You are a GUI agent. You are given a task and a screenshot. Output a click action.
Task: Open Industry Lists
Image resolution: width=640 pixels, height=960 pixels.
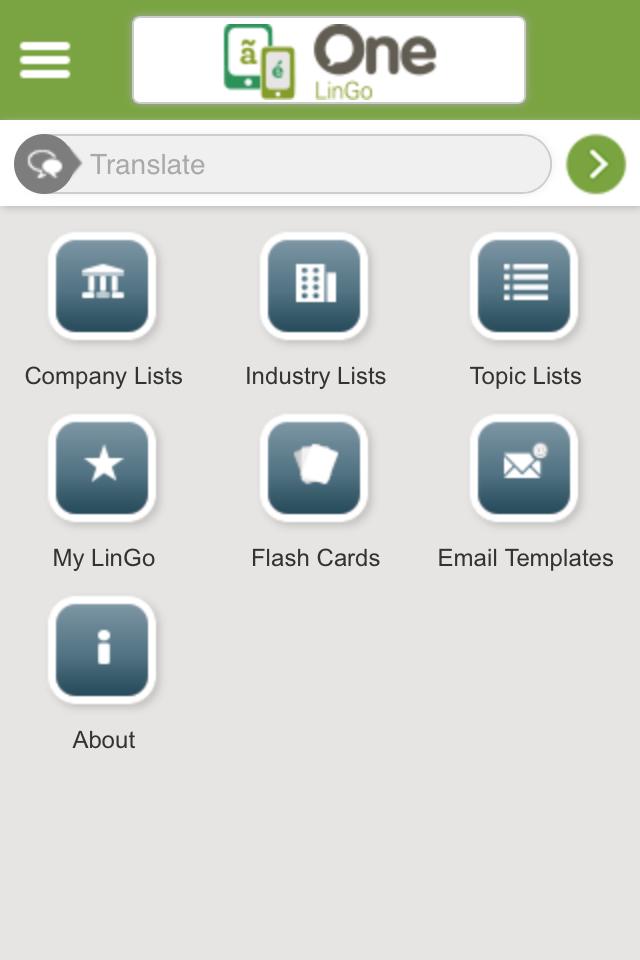pyautogui.click(x=315, y=286)
